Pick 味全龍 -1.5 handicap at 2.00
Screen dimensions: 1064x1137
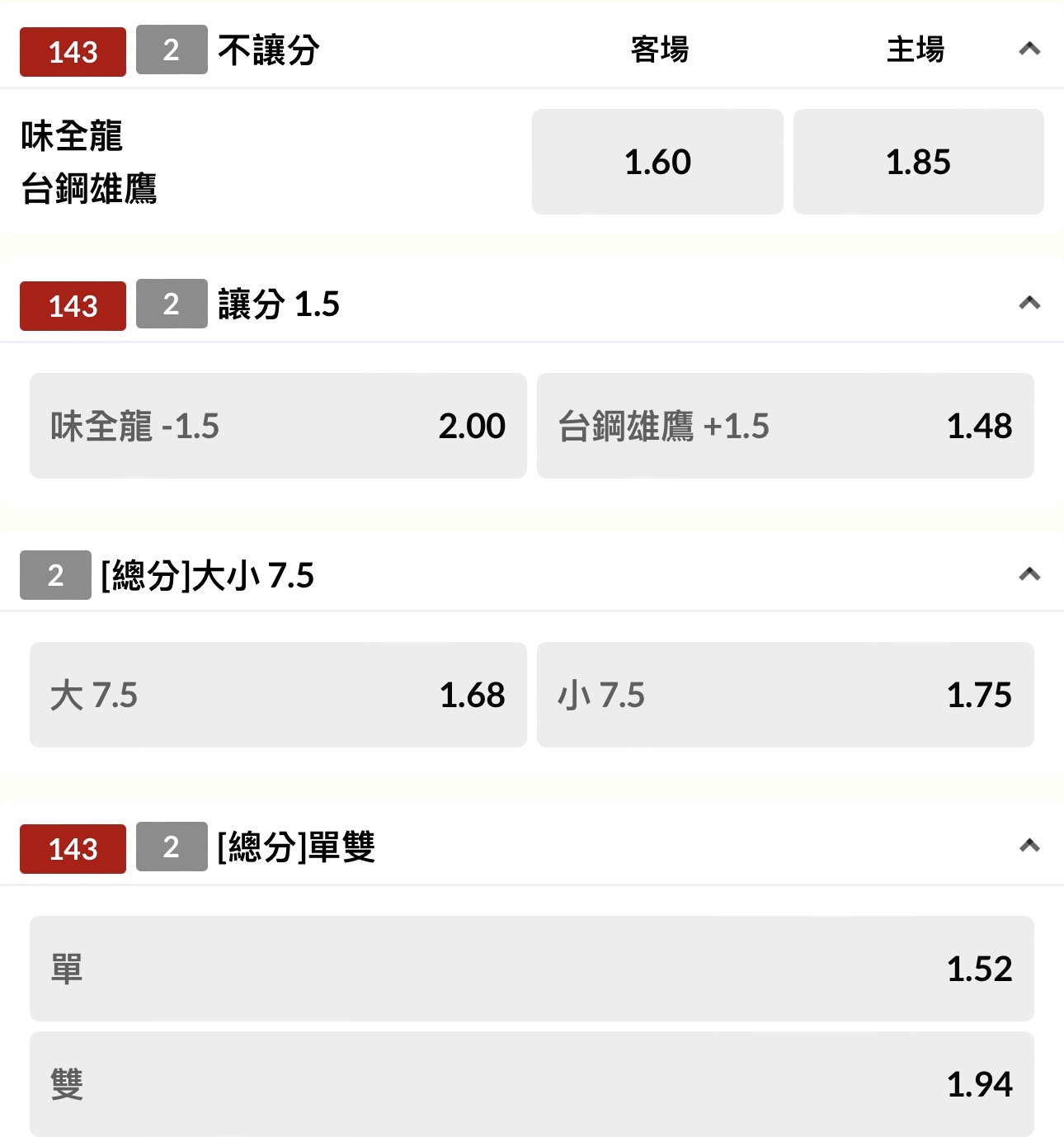pos(278,426)
